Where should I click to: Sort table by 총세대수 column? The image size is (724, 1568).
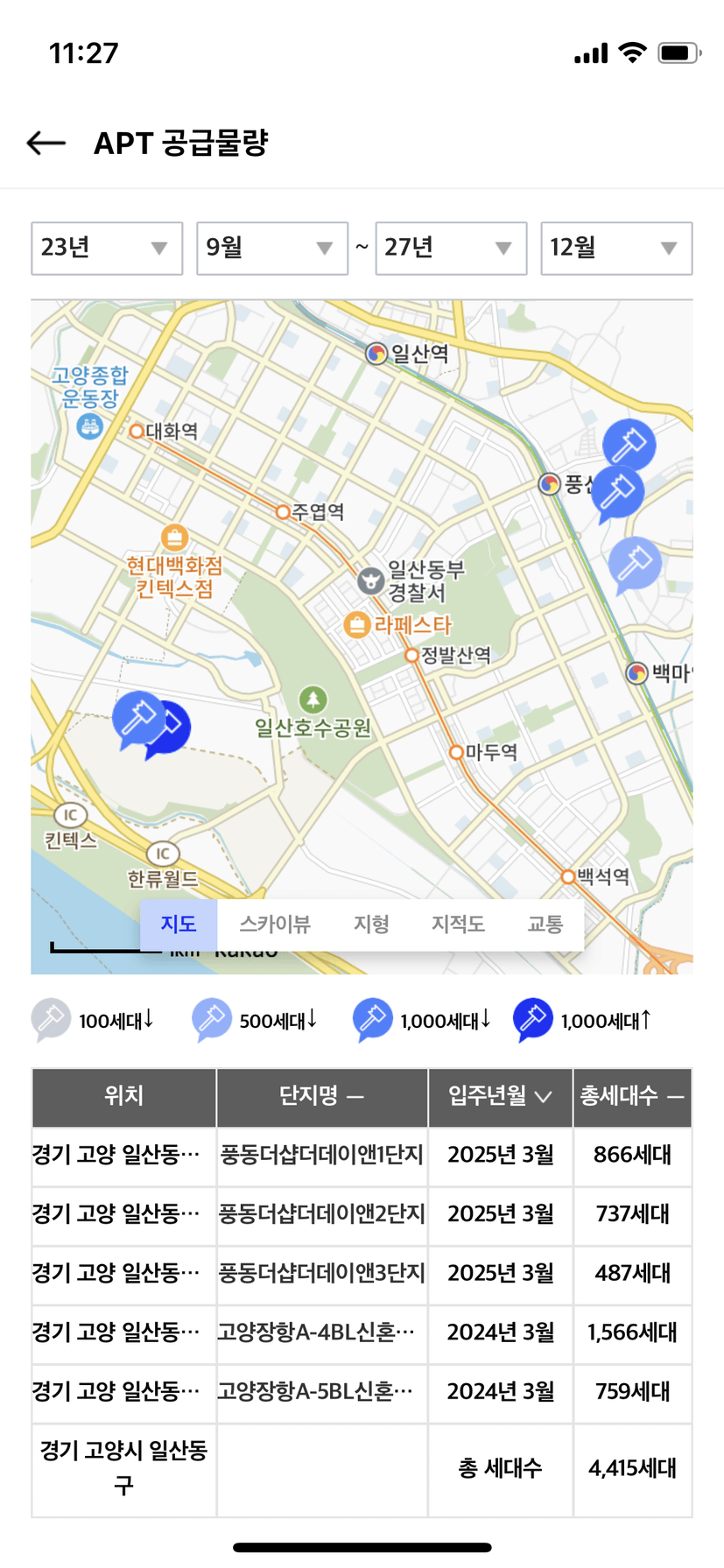point(631,1096)
